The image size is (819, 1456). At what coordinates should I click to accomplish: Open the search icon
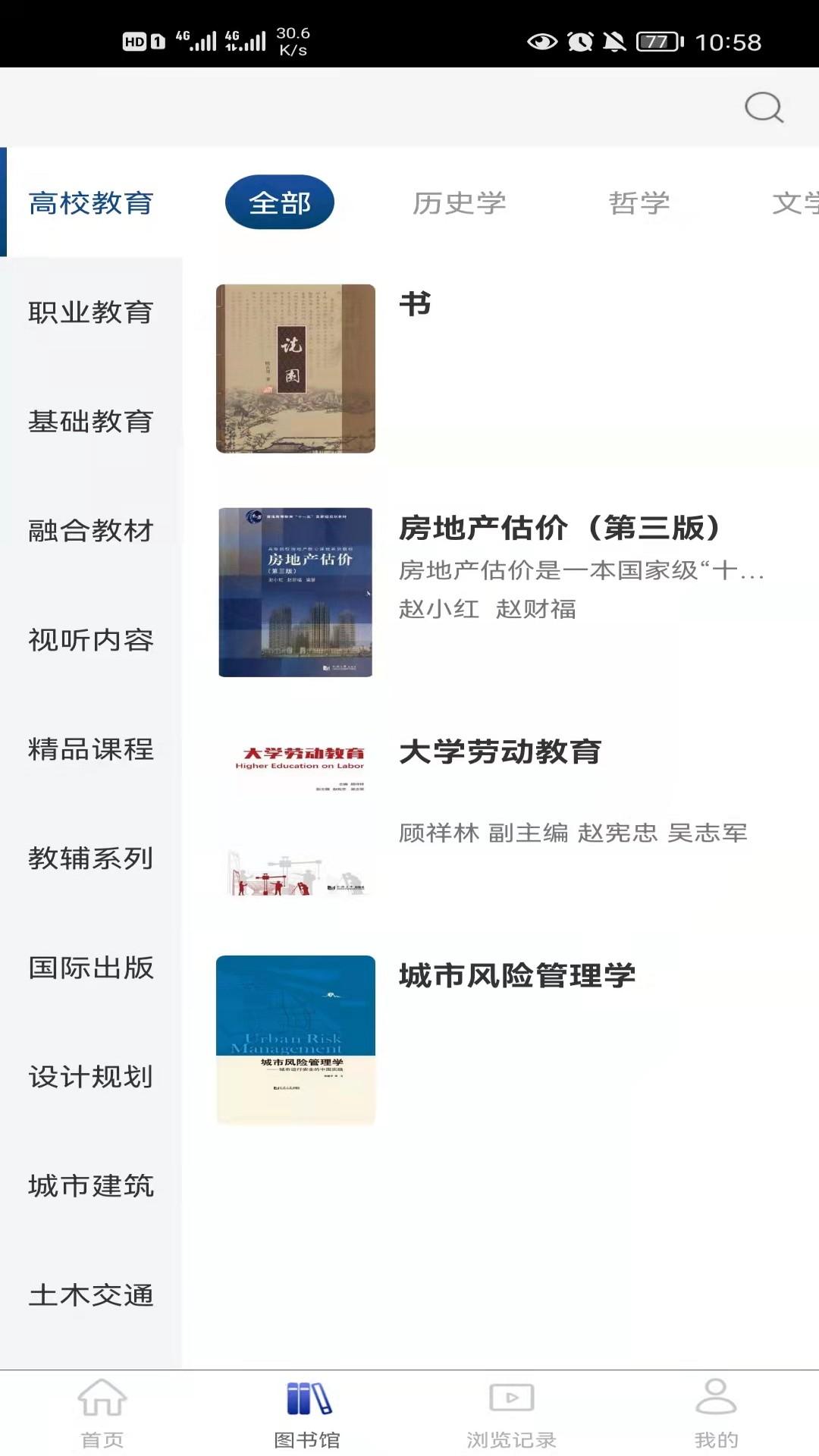click(763, 108)
